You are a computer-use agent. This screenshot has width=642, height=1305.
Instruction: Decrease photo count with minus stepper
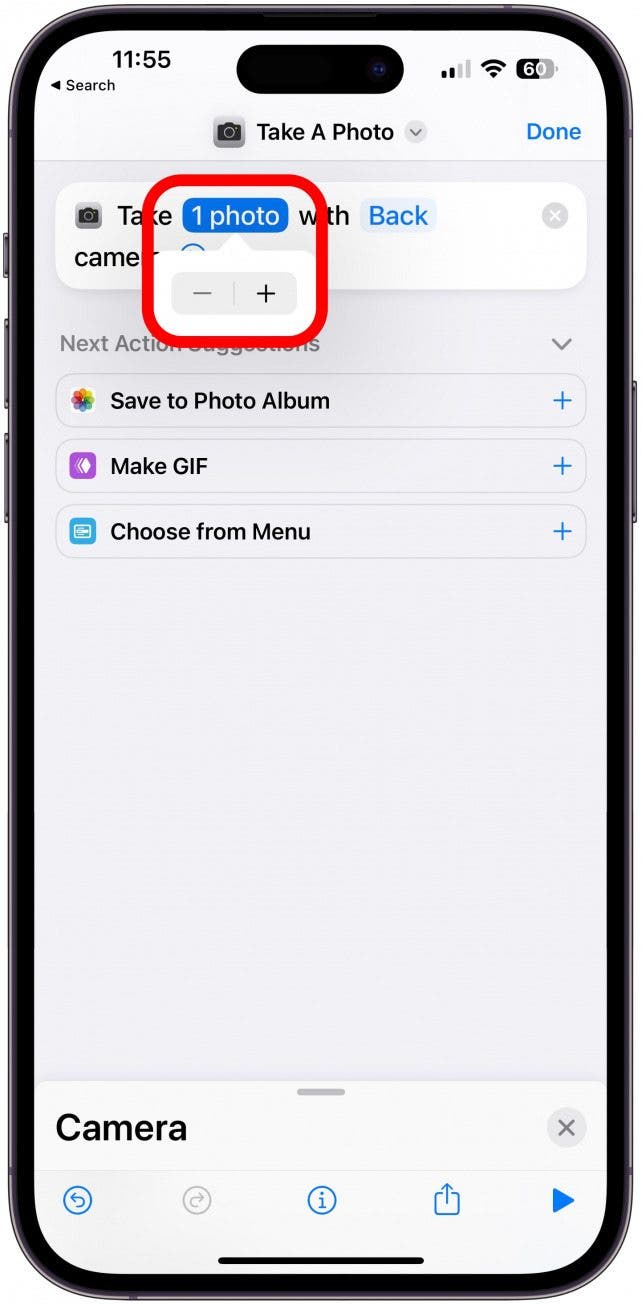(203, 294)
